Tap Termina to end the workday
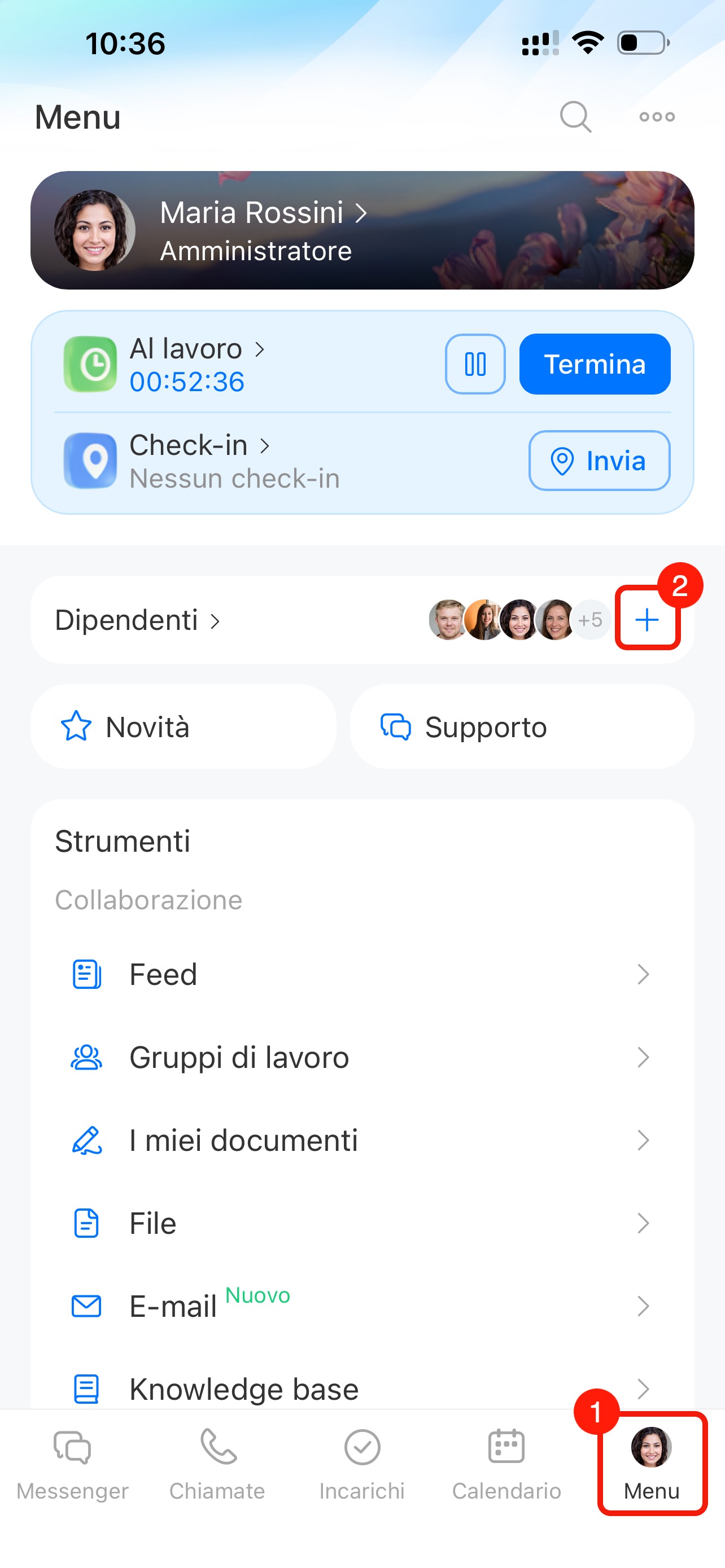 pos(594,364)
